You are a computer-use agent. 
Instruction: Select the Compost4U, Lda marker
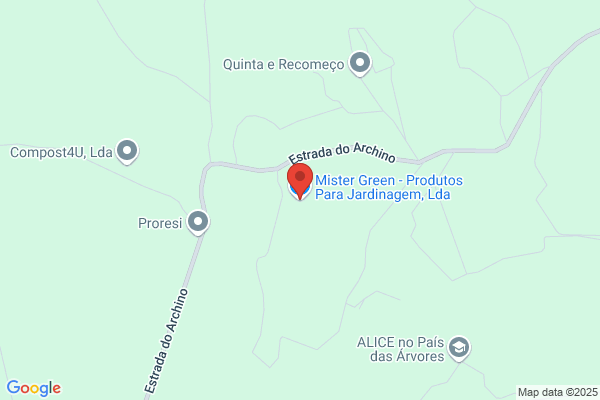127,152
